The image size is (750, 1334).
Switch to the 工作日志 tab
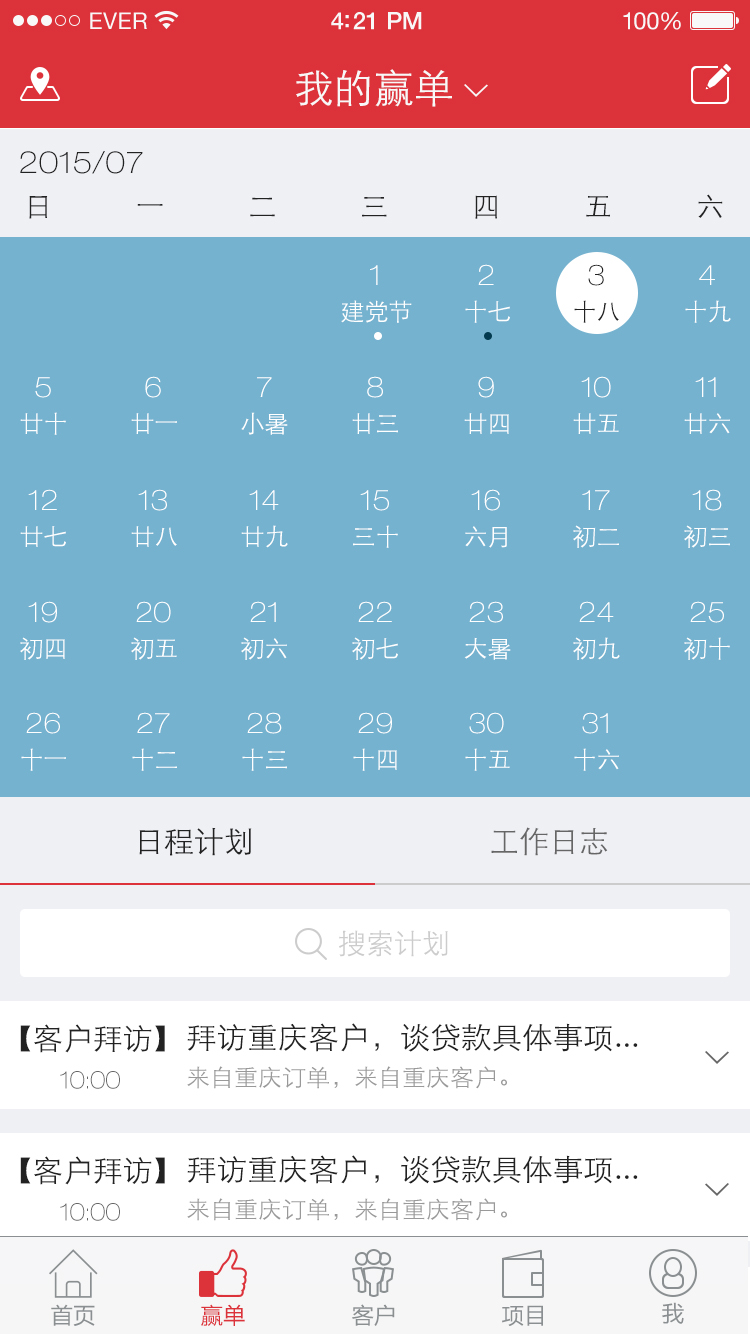tap(549, 842)
